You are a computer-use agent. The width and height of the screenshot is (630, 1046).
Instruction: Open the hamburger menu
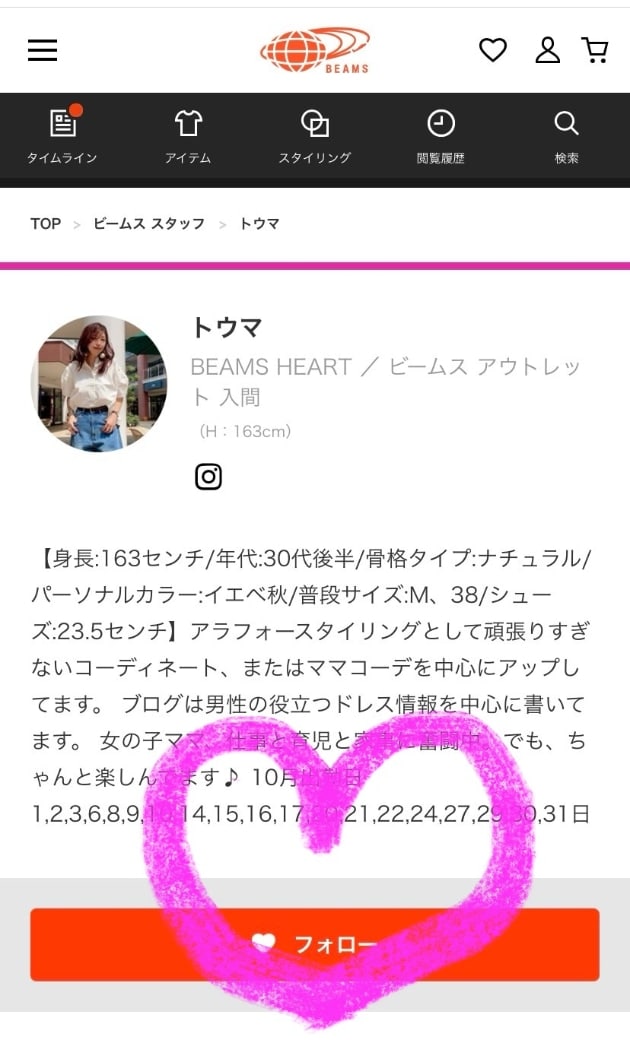(42, 50)
